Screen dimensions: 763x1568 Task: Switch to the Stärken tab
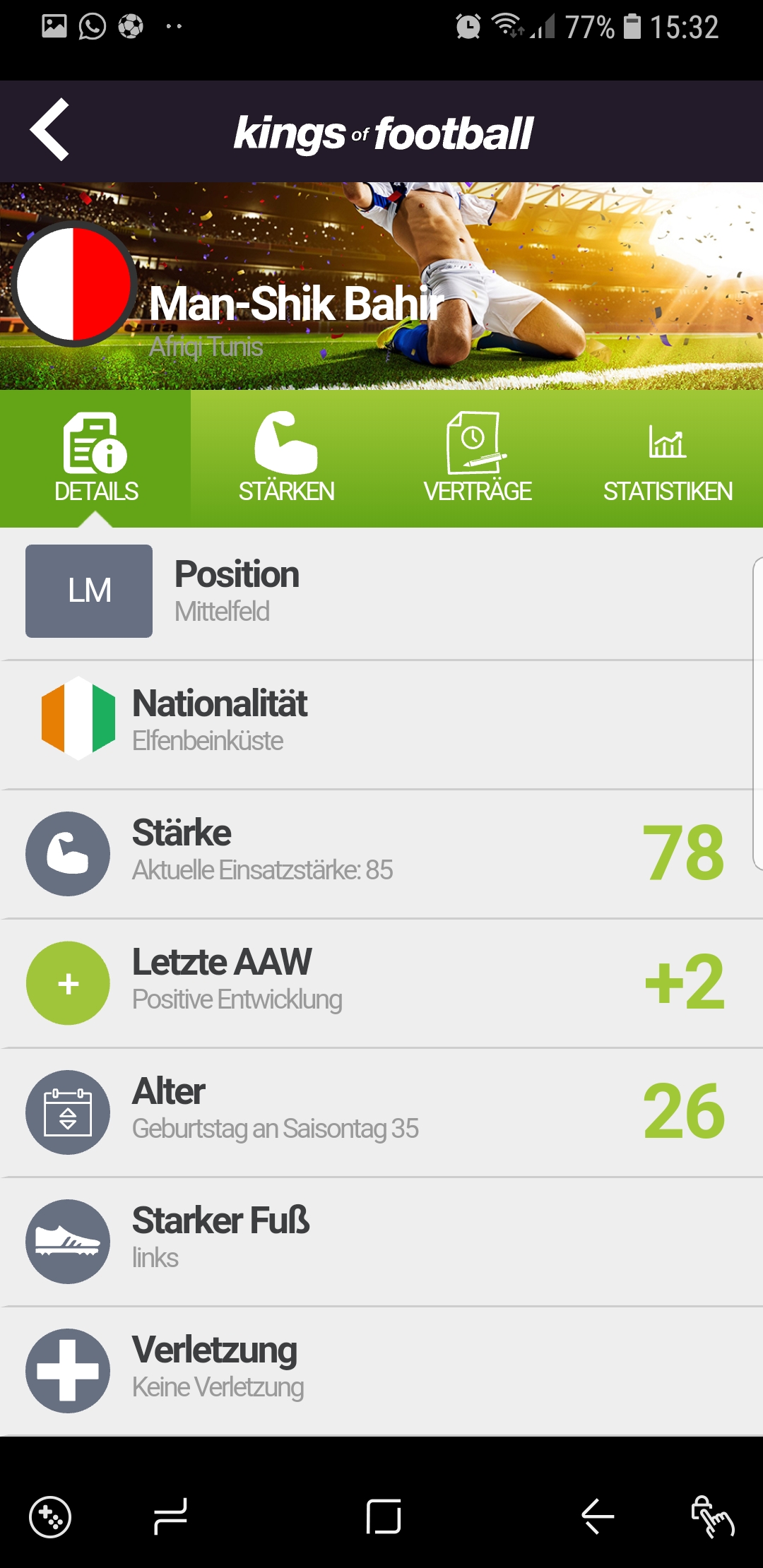[286, 458]
